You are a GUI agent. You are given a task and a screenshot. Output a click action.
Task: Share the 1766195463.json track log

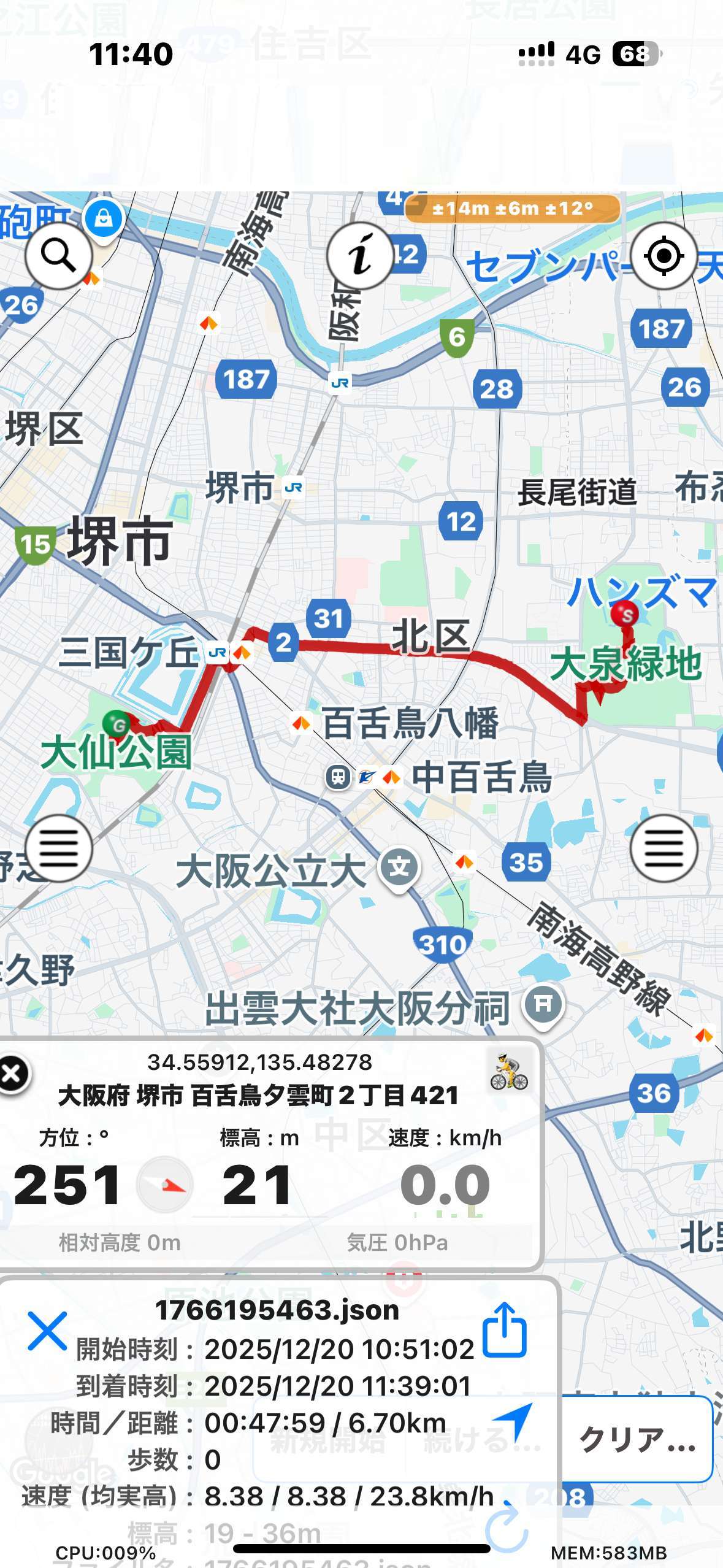tap(504, 1330)
